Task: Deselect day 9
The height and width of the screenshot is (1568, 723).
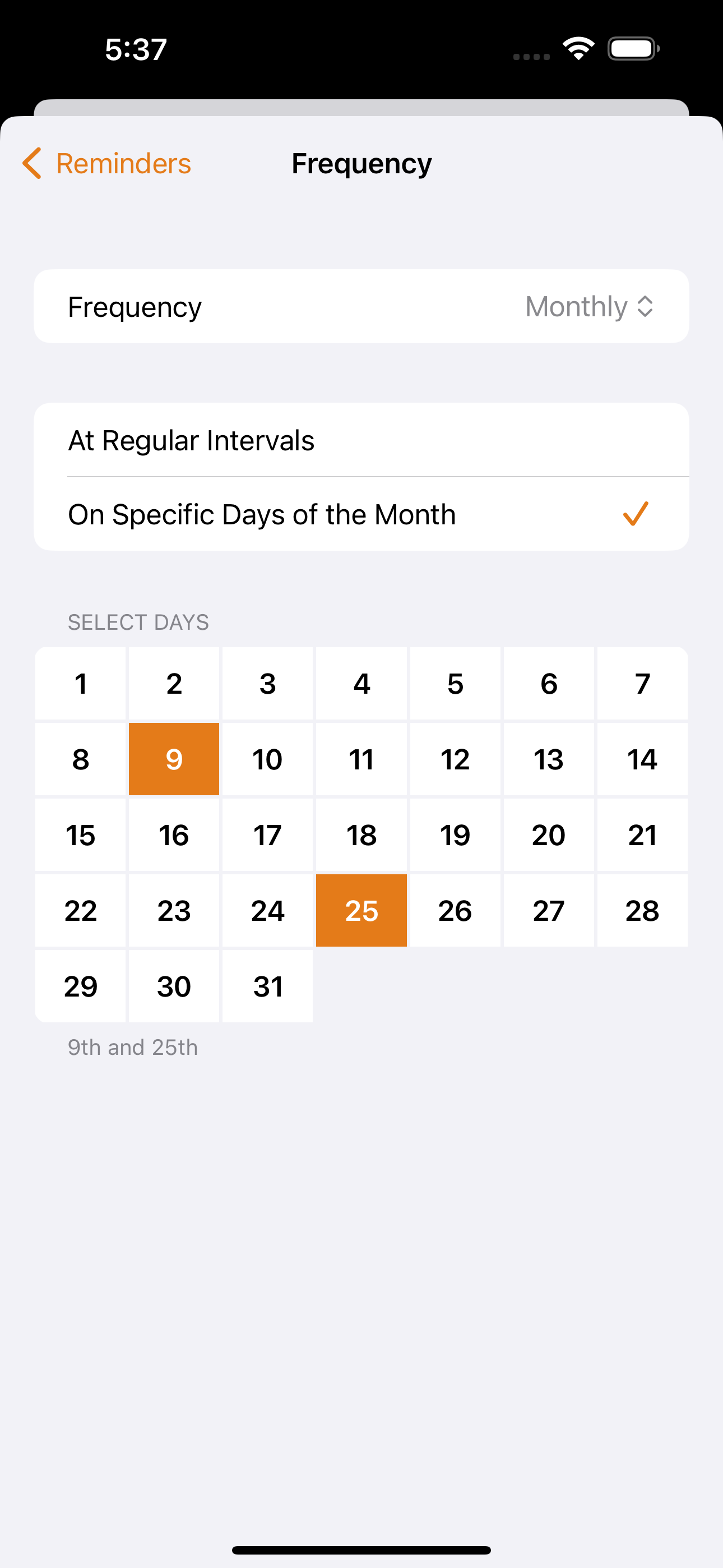Action: [174, 759]
